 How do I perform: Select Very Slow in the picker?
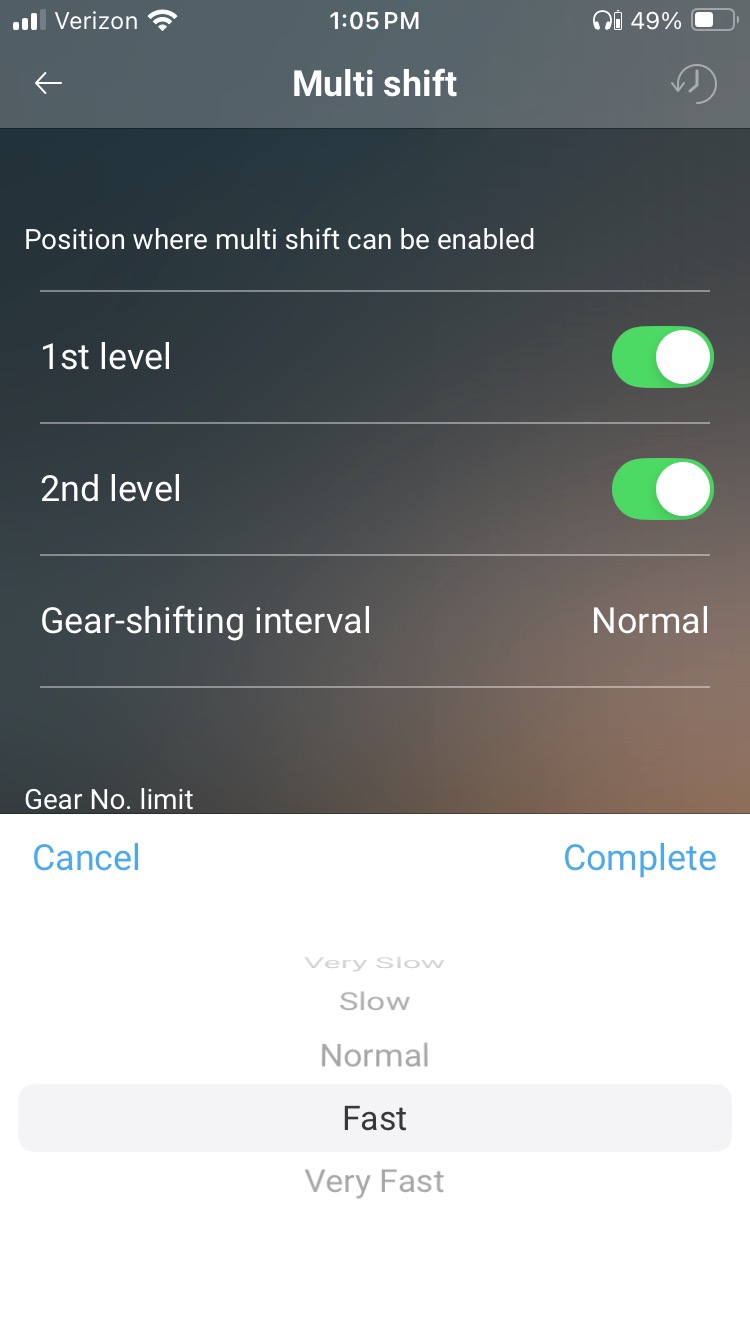pos(375,963)
